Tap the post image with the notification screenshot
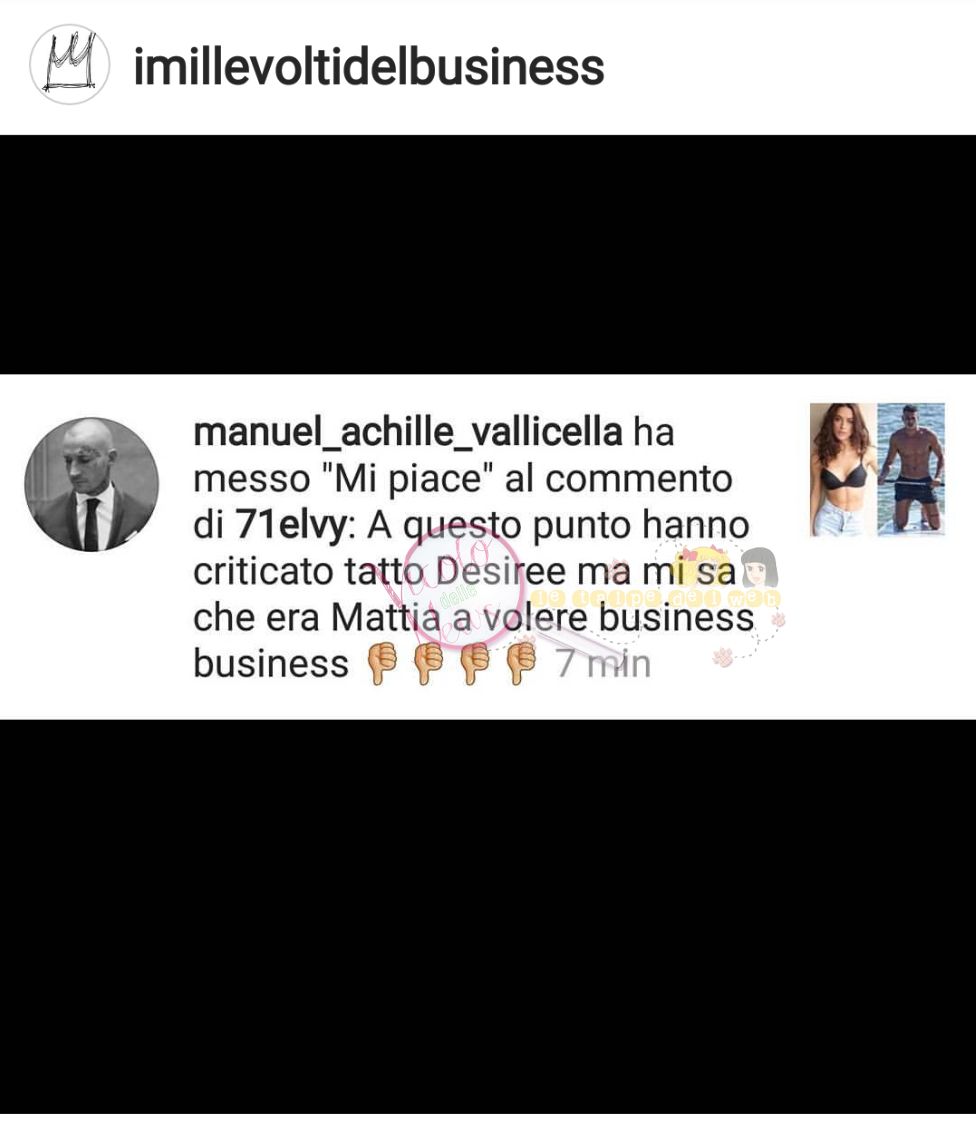The width and height of the screenshot is (976, 1133). [488, 624]
